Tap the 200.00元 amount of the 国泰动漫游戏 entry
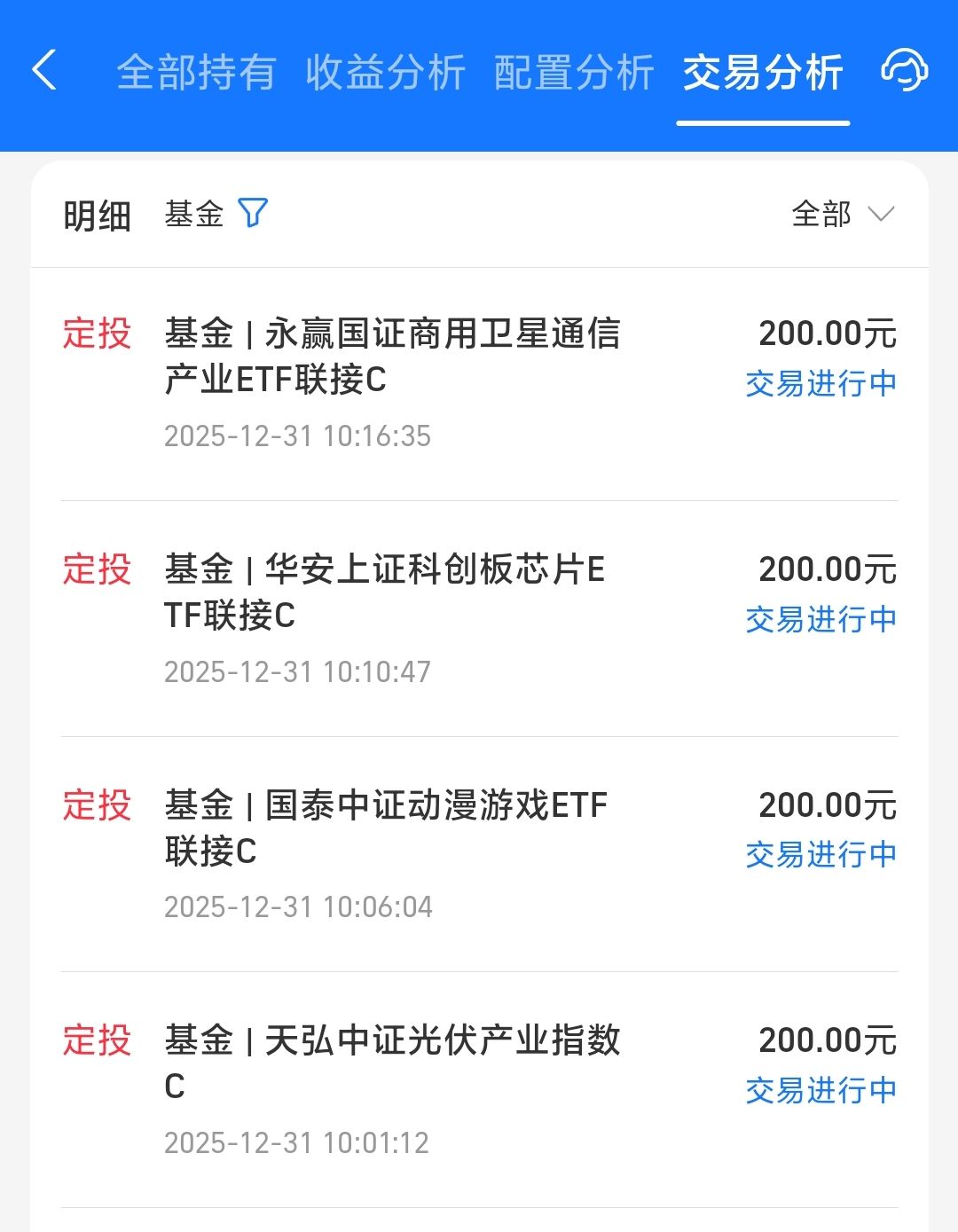958x1232 pixels. (x=828, y=804)
